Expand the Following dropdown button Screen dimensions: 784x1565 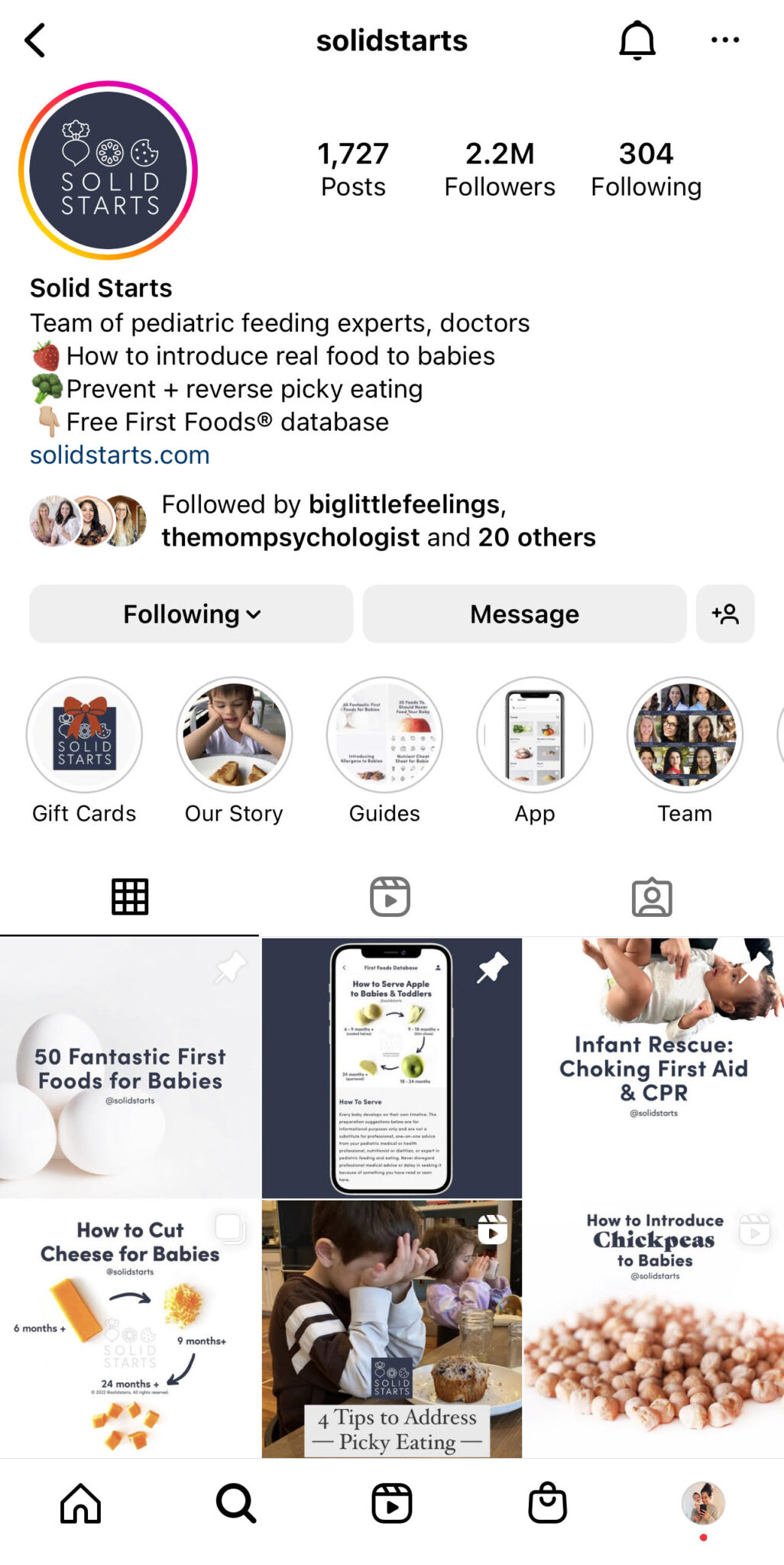191,614
